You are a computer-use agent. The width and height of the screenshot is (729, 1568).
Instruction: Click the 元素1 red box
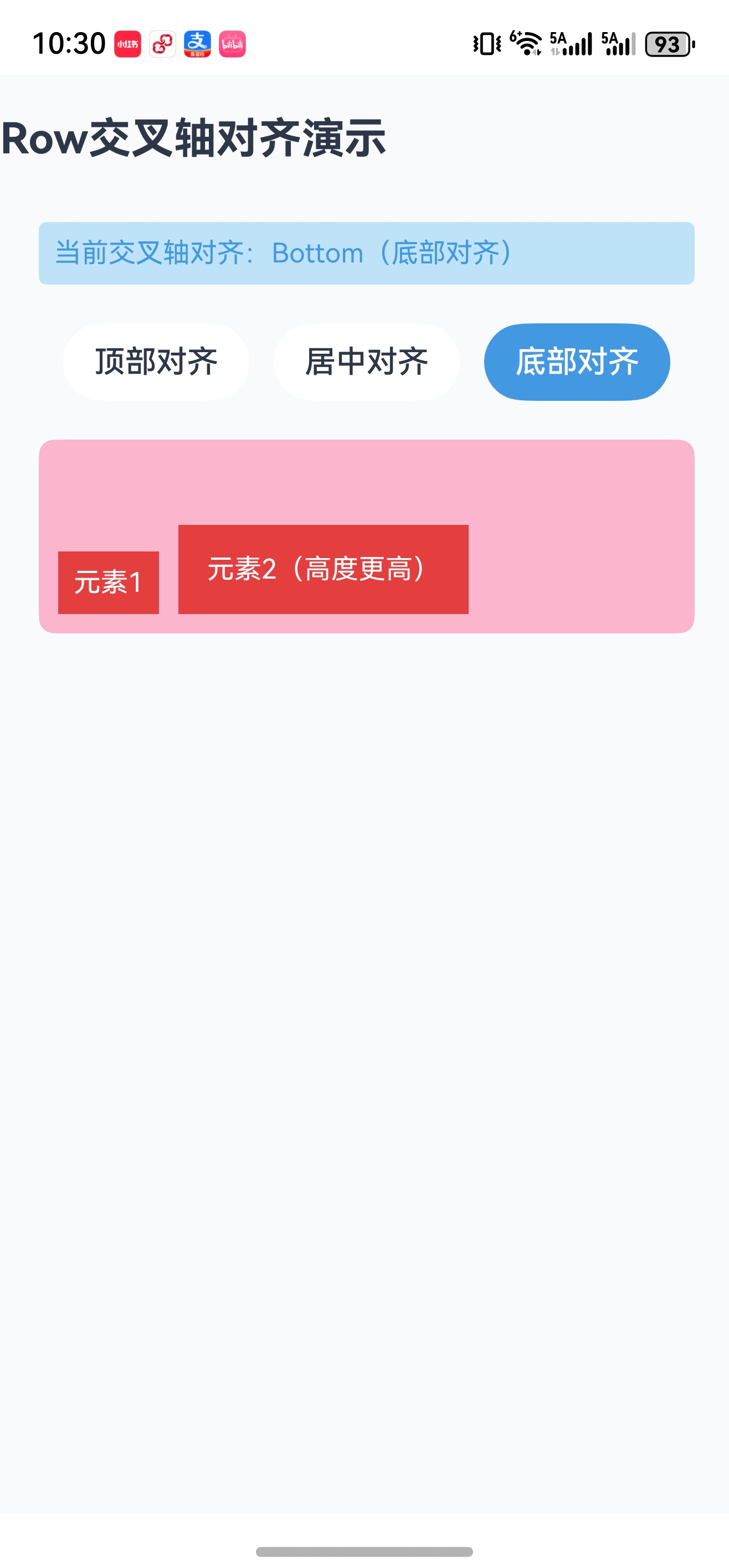coord(109,581)
